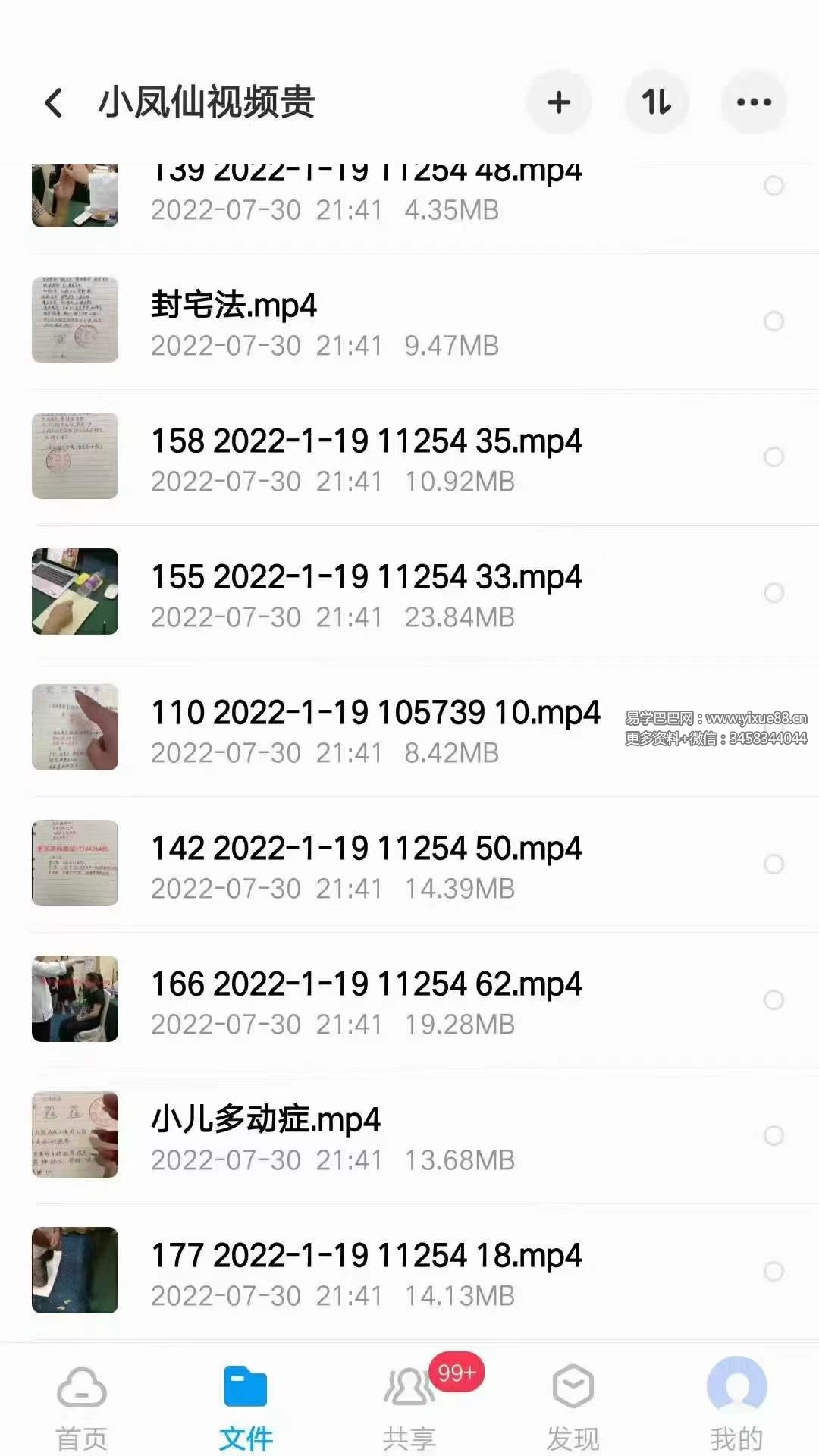Select the circle next to 封宅法.mp4
This screenshot has width=819, height=1456.
point(775,322)
